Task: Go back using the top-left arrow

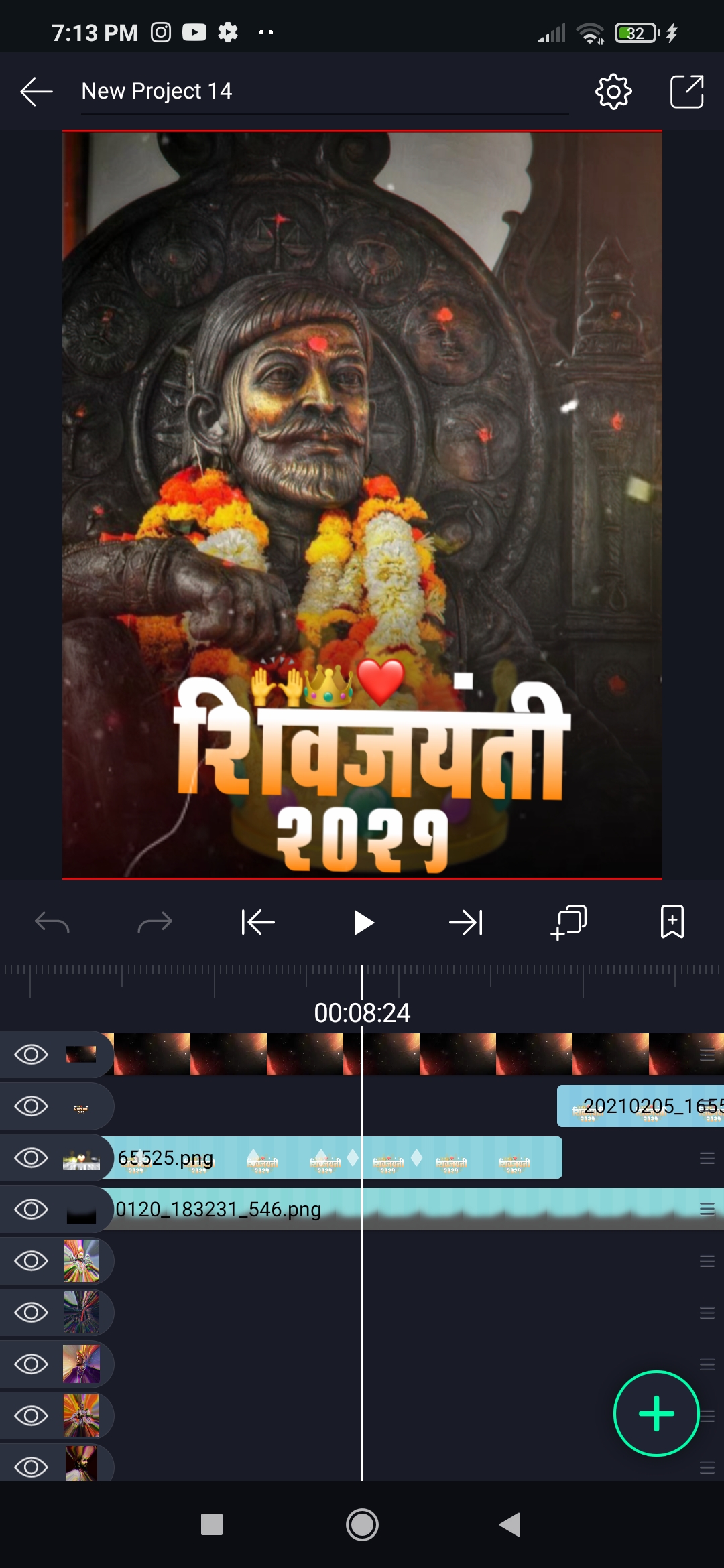Action: click(x=37, y=91)
